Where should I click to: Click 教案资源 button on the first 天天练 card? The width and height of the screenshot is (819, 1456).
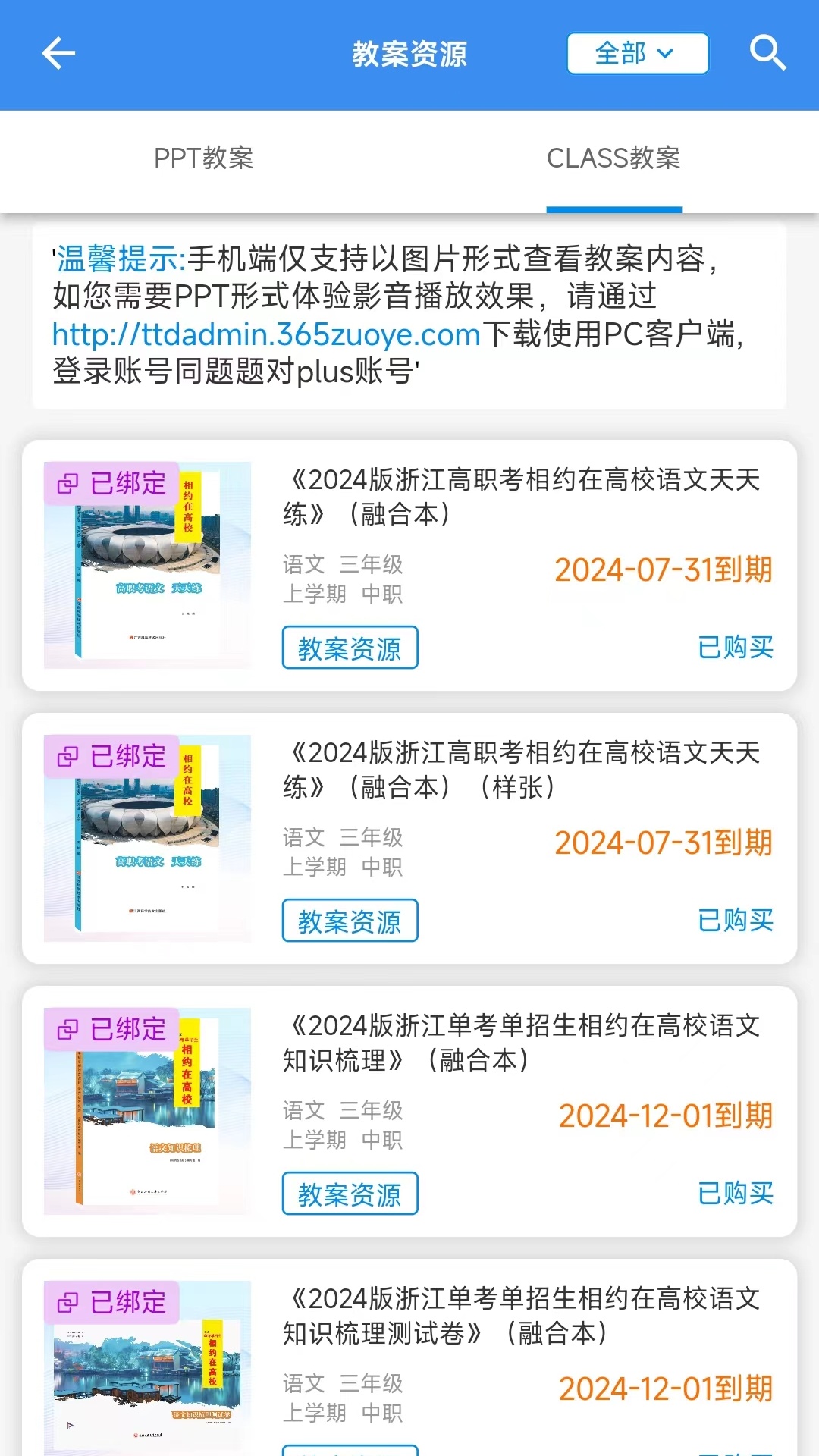[x=349, y=647]
